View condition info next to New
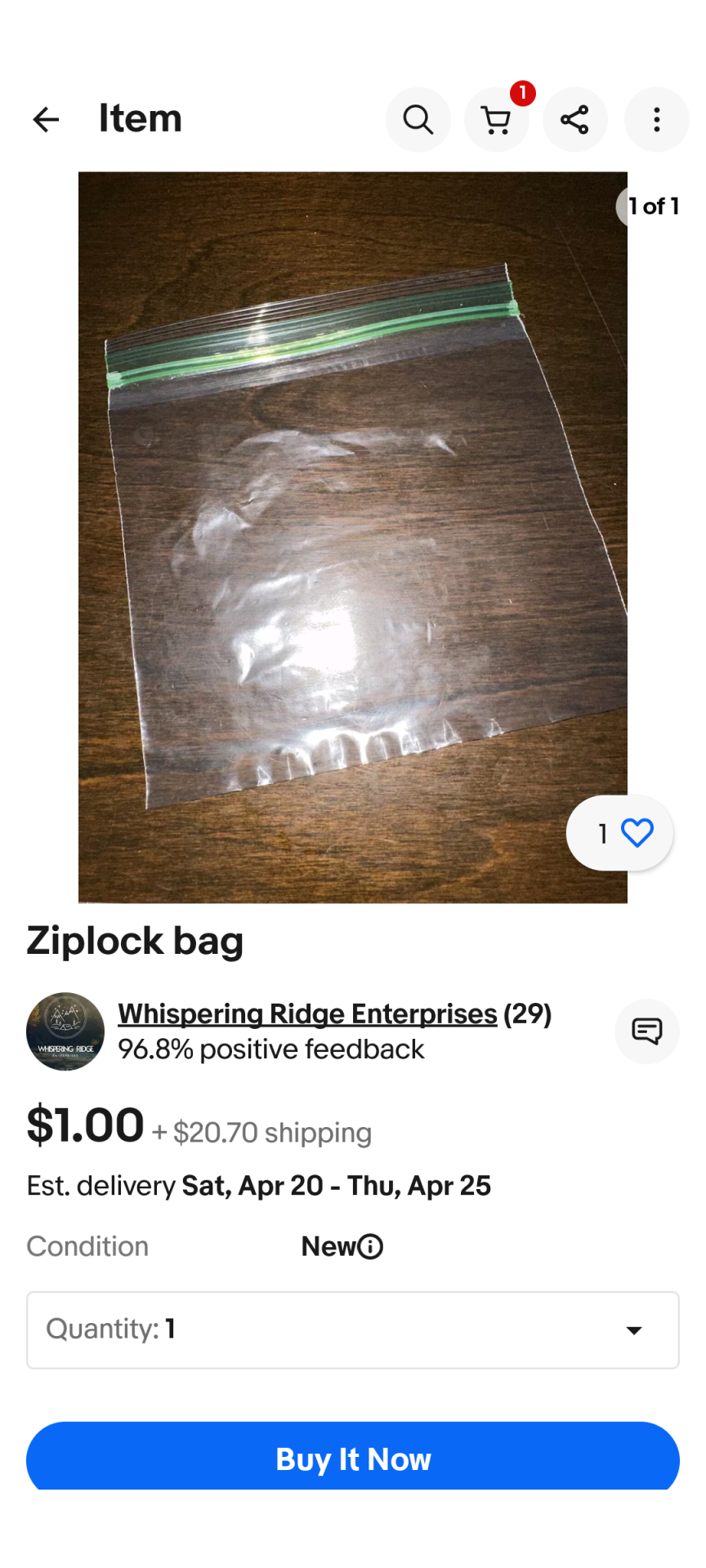 click(x=371, y=1247)
